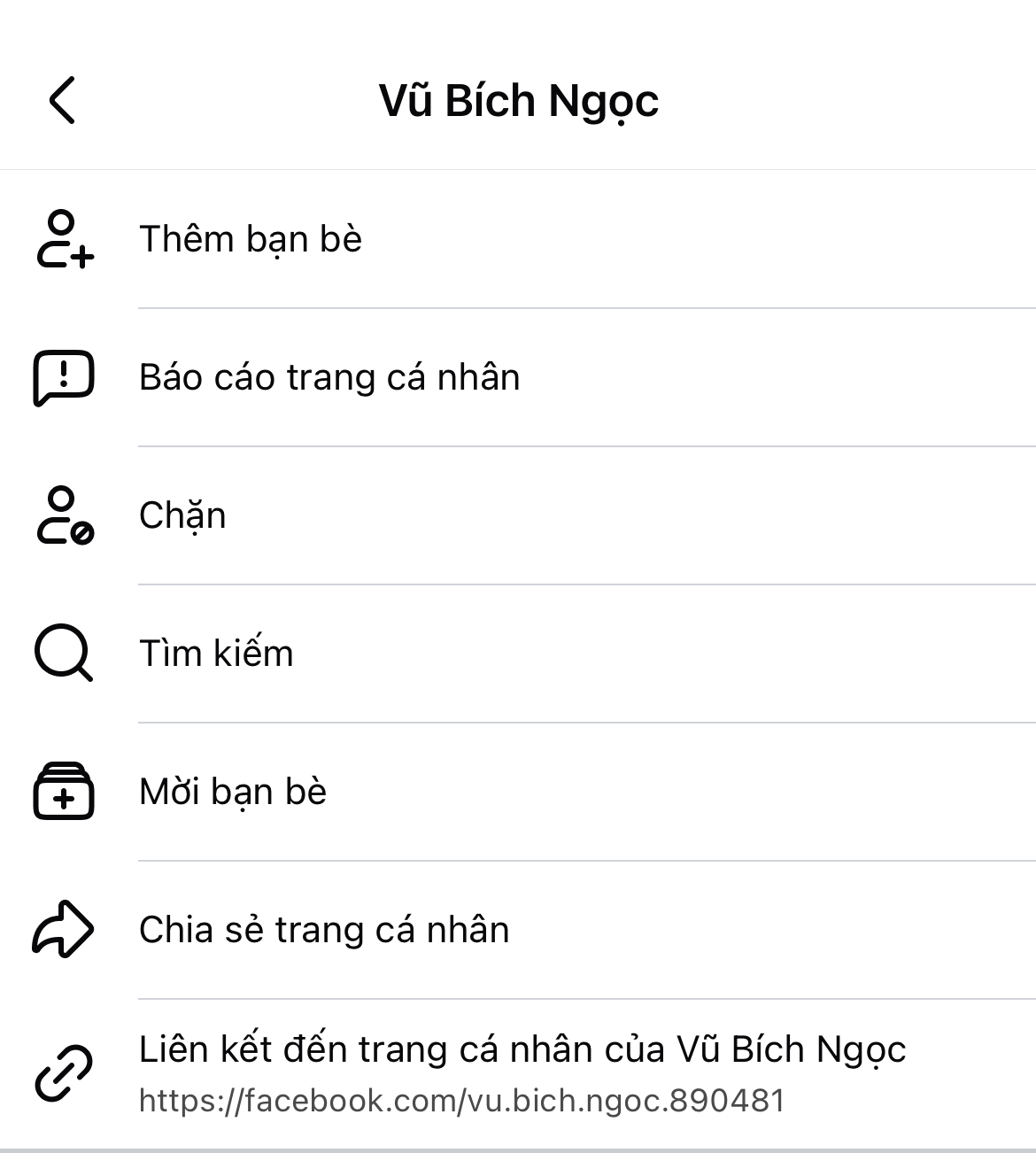Screen dimensions: 1036x1153
Task: Choose Mời bạn bè option
Action: [233, 792]
